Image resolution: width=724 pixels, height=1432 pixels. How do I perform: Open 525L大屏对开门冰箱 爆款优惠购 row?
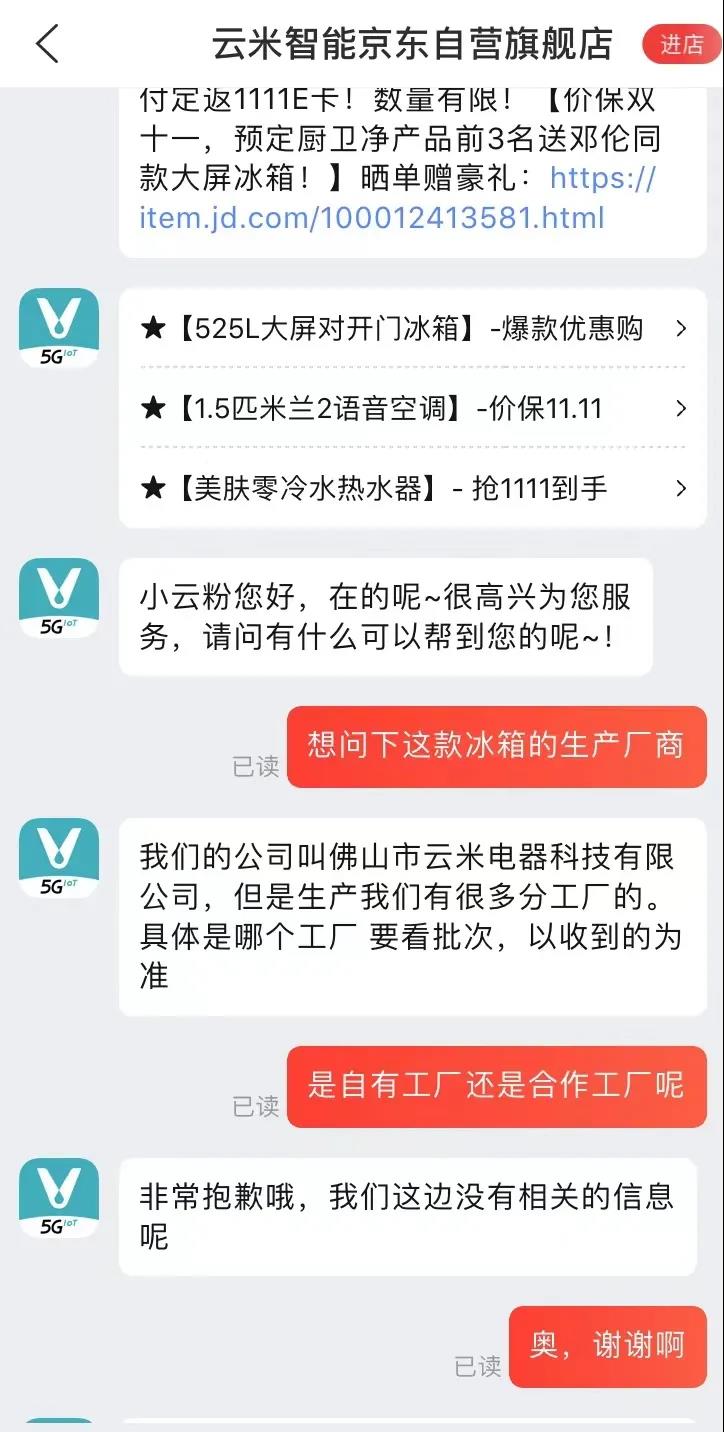tap(412, 328)
